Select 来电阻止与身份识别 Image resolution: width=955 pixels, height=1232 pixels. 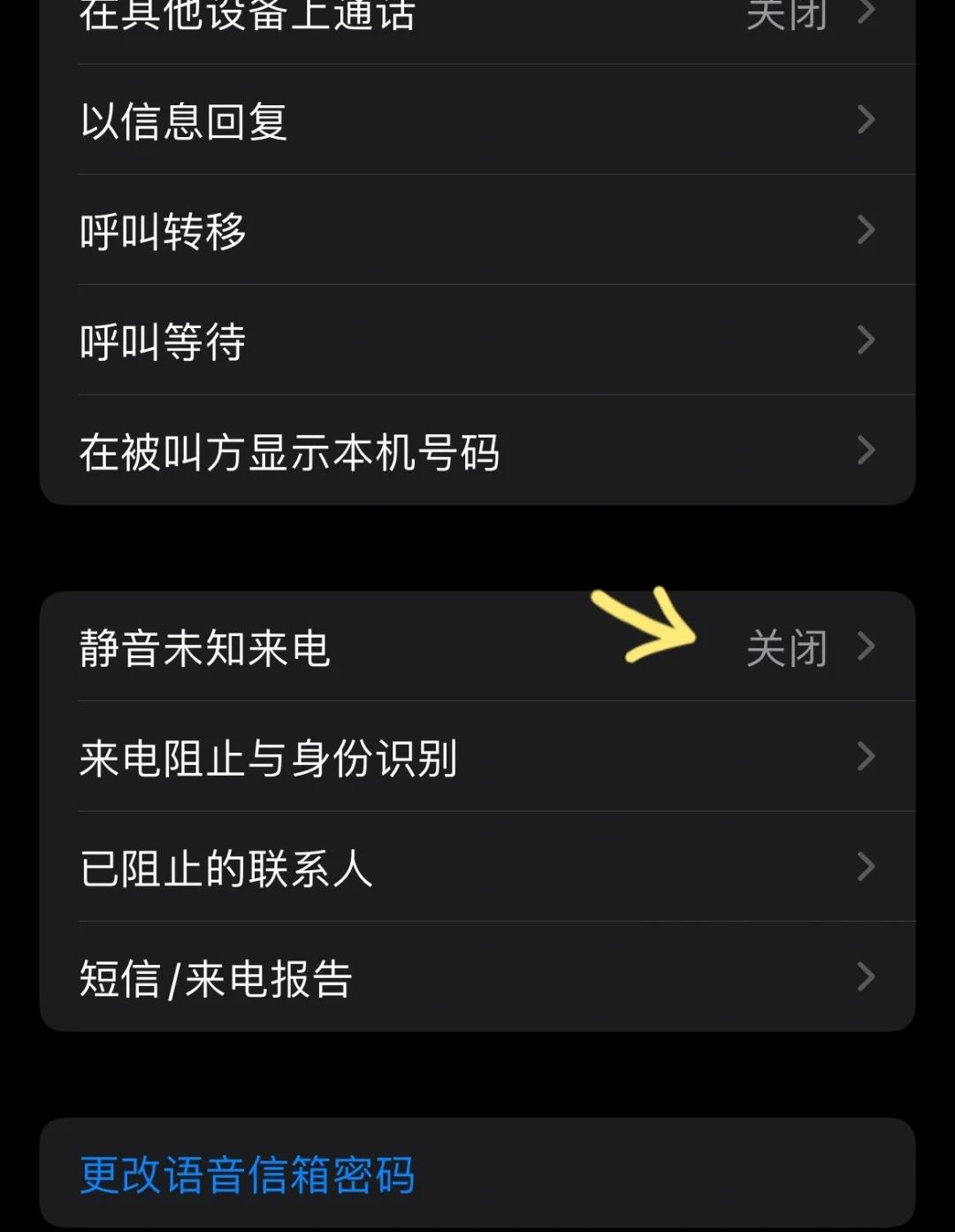[x=477, y=757]
